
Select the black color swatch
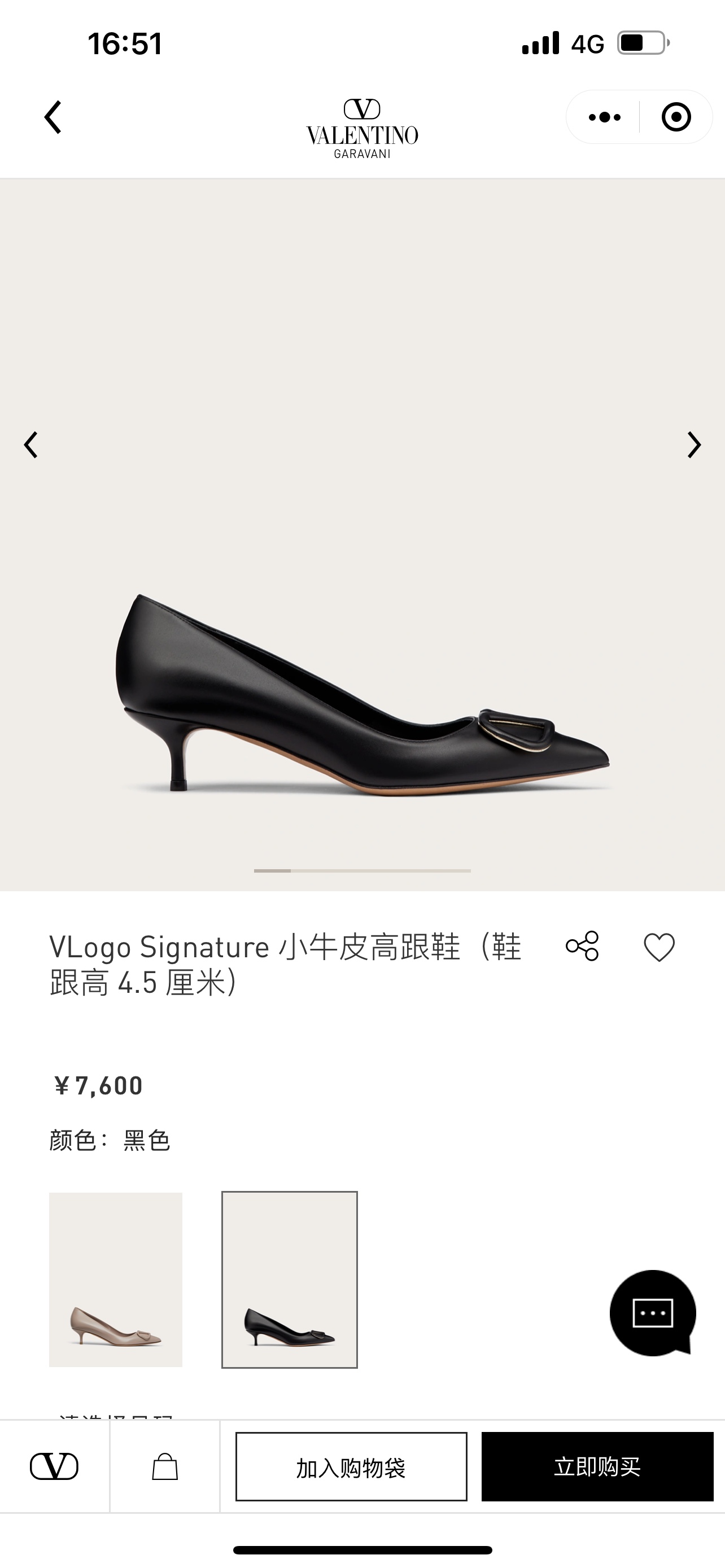point(289,1280)
